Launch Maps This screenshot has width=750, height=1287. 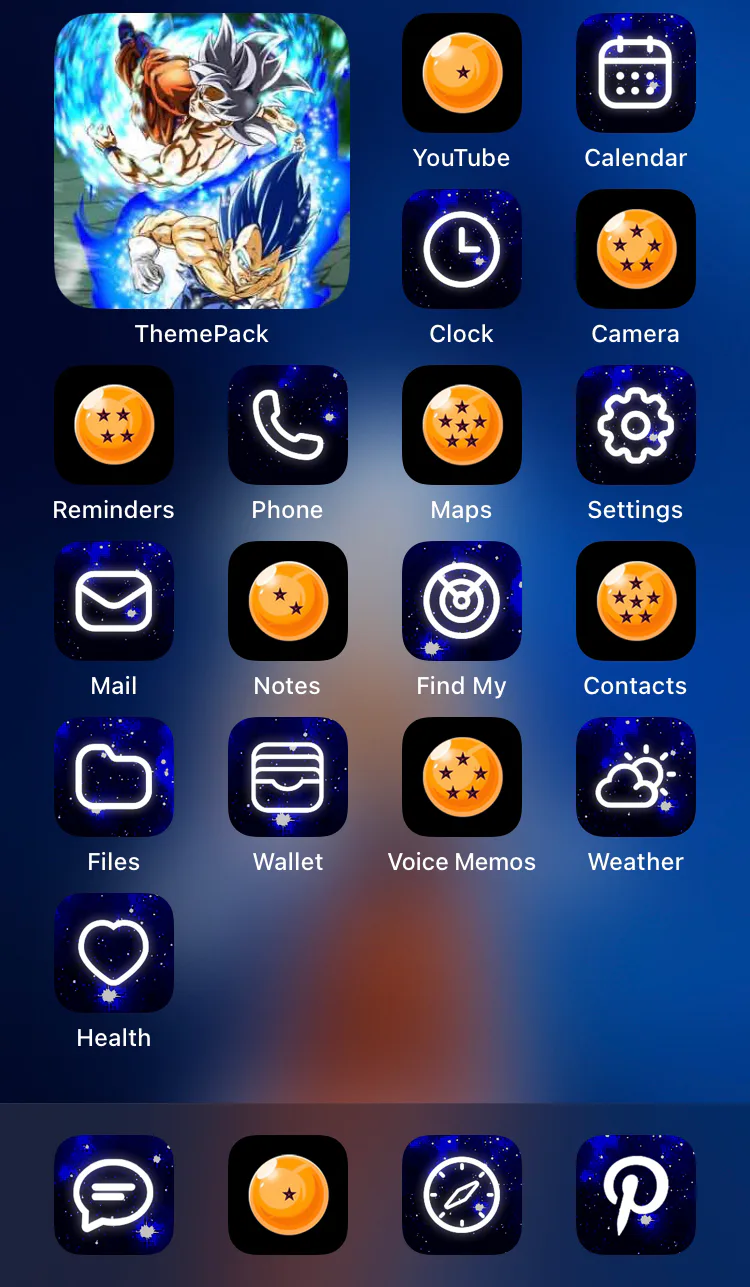pyautogui.click(x=462, y=425)
